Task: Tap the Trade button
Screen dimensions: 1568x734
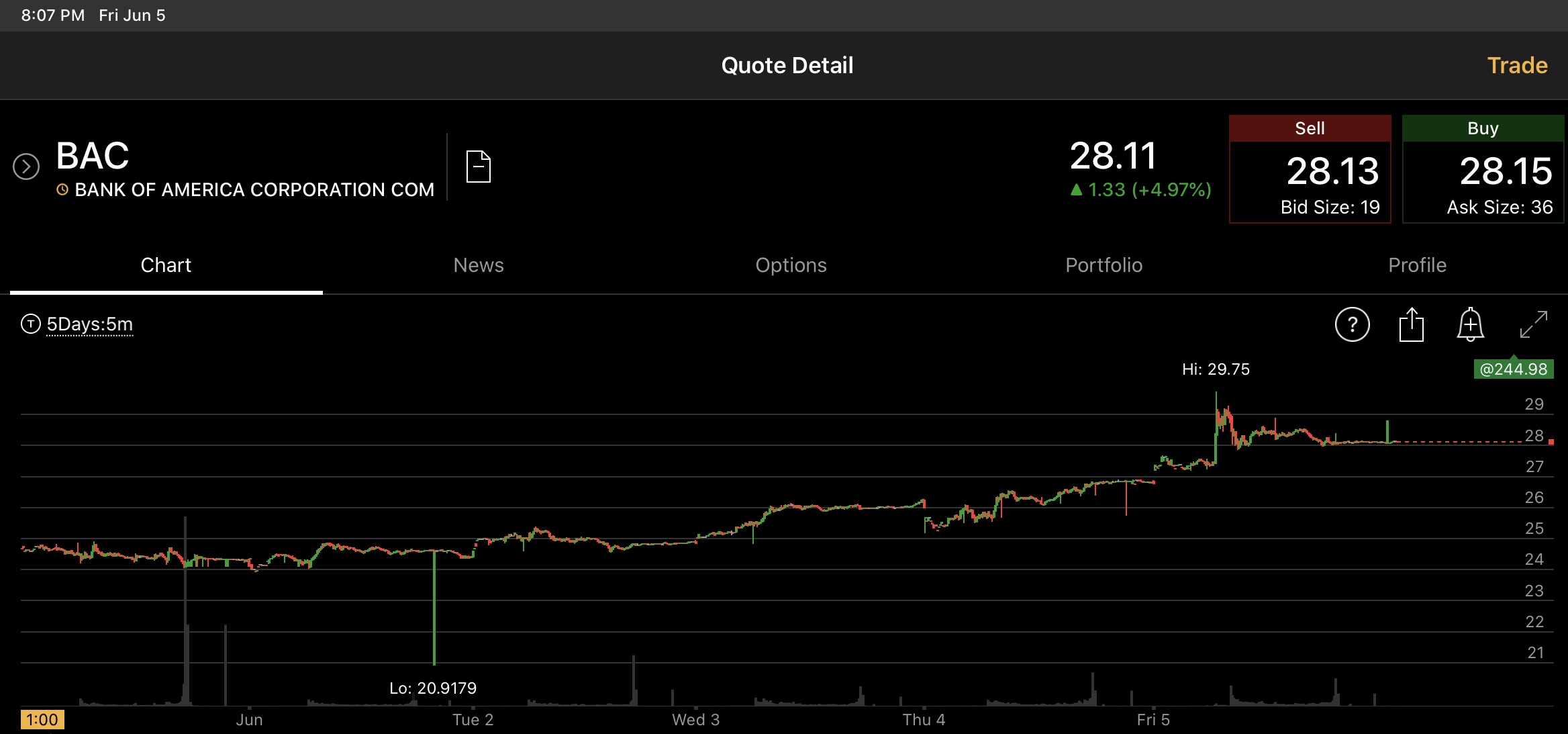Action: [x=1517, y=65]
